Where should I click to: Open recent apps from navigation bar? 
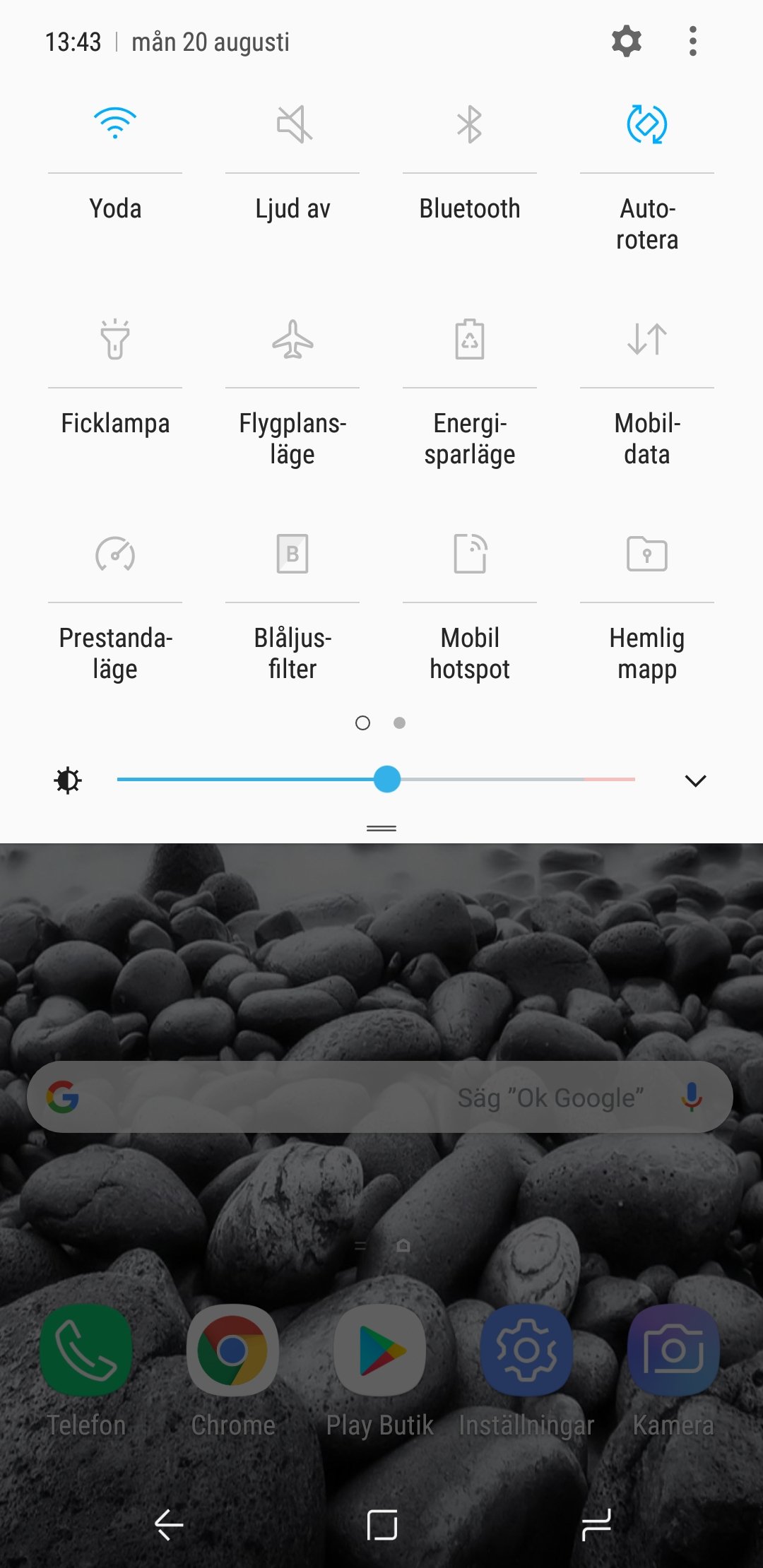[596, 1524]
